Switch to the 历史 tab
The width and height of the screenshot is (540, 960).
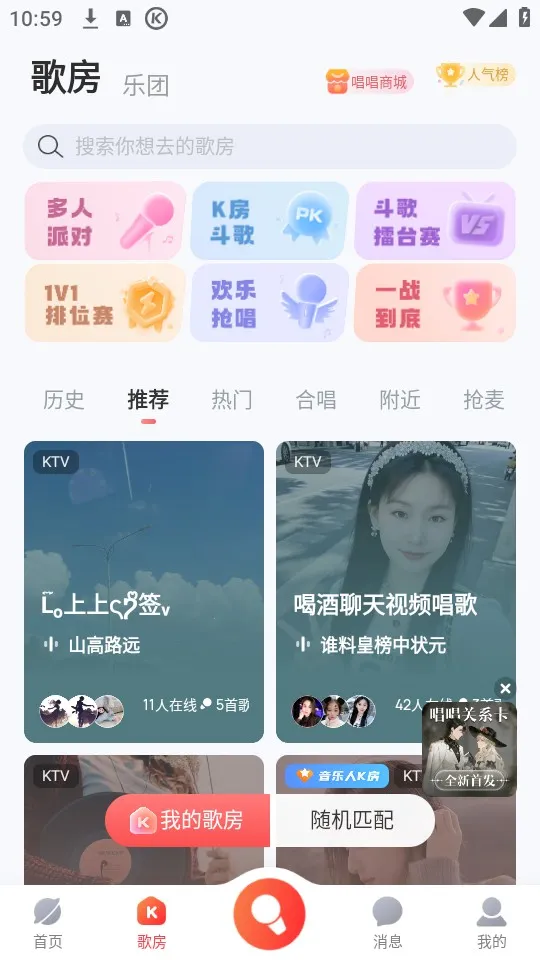pos(64,400)
